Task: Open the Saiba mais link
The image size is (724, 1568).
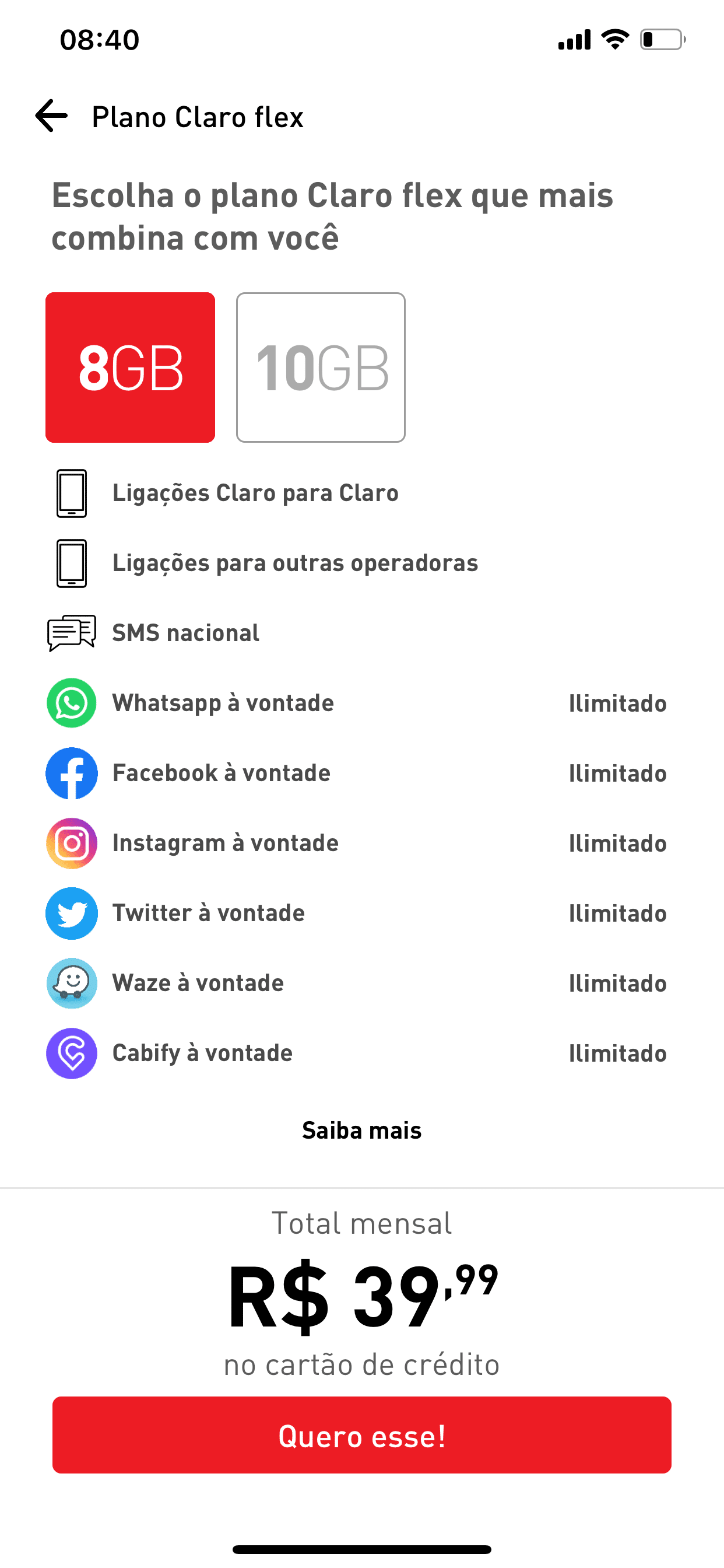Action: click(361, 1130)
